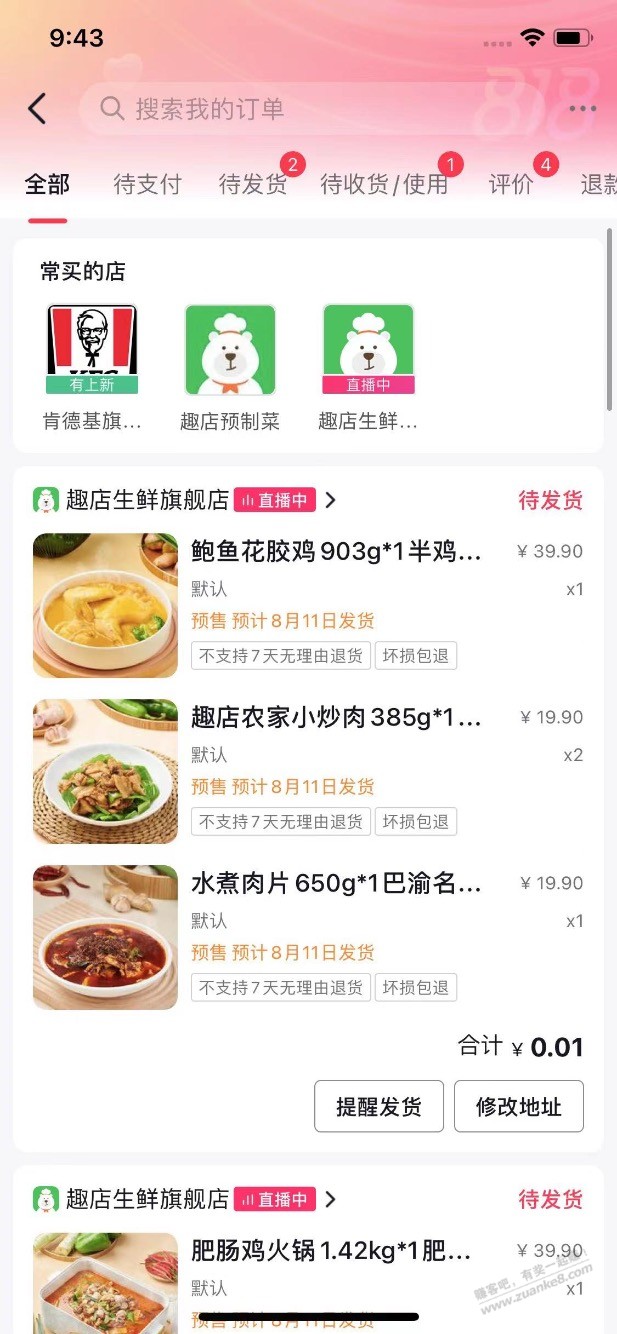Open 趣店生鲜旗舰店 from the first order header
The width and height of the screenshot is (617, 1334).
tap(148, 500)
